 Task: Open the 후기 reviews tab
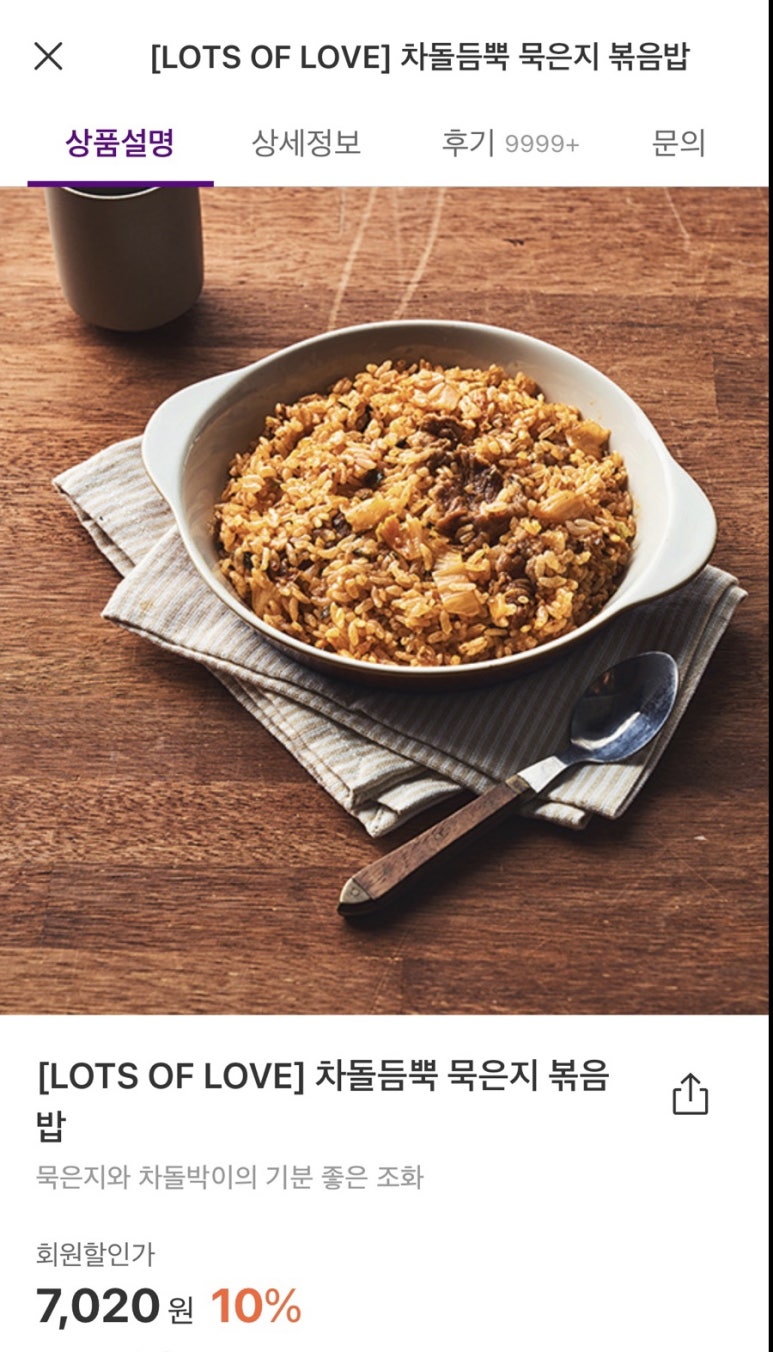pyautogui.click(x=510, y=144)
